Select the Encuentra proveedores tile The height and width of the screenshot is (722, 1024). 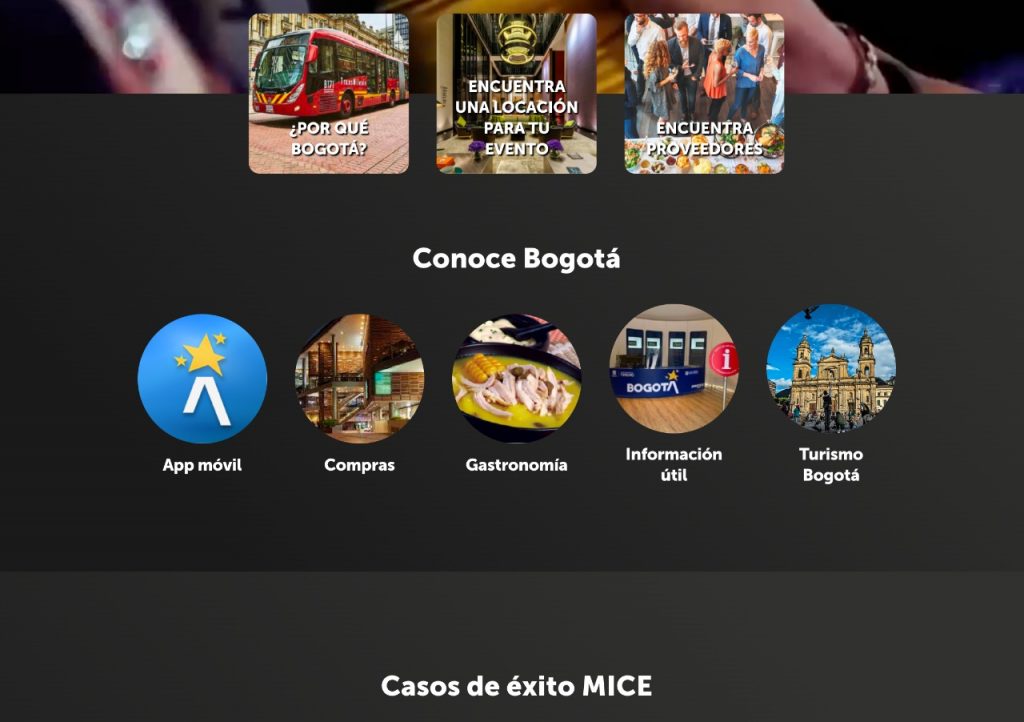pyautogui.click(x=704, y=94)
